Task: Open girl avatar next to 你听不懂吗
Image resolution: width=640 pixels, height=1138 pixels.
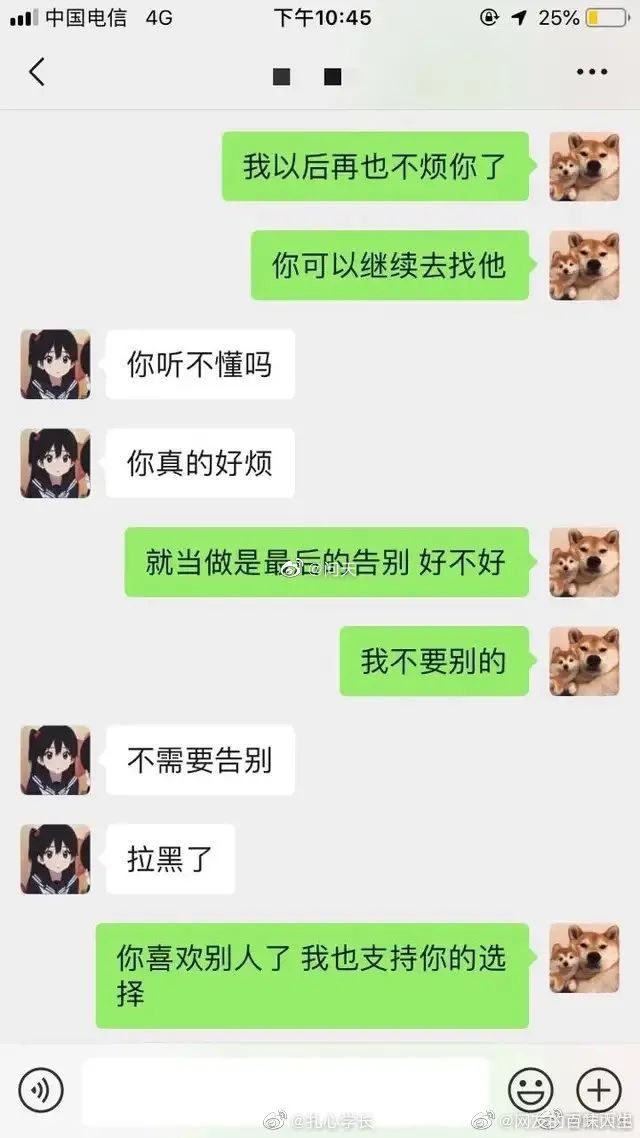Action: tap(55, 364)
